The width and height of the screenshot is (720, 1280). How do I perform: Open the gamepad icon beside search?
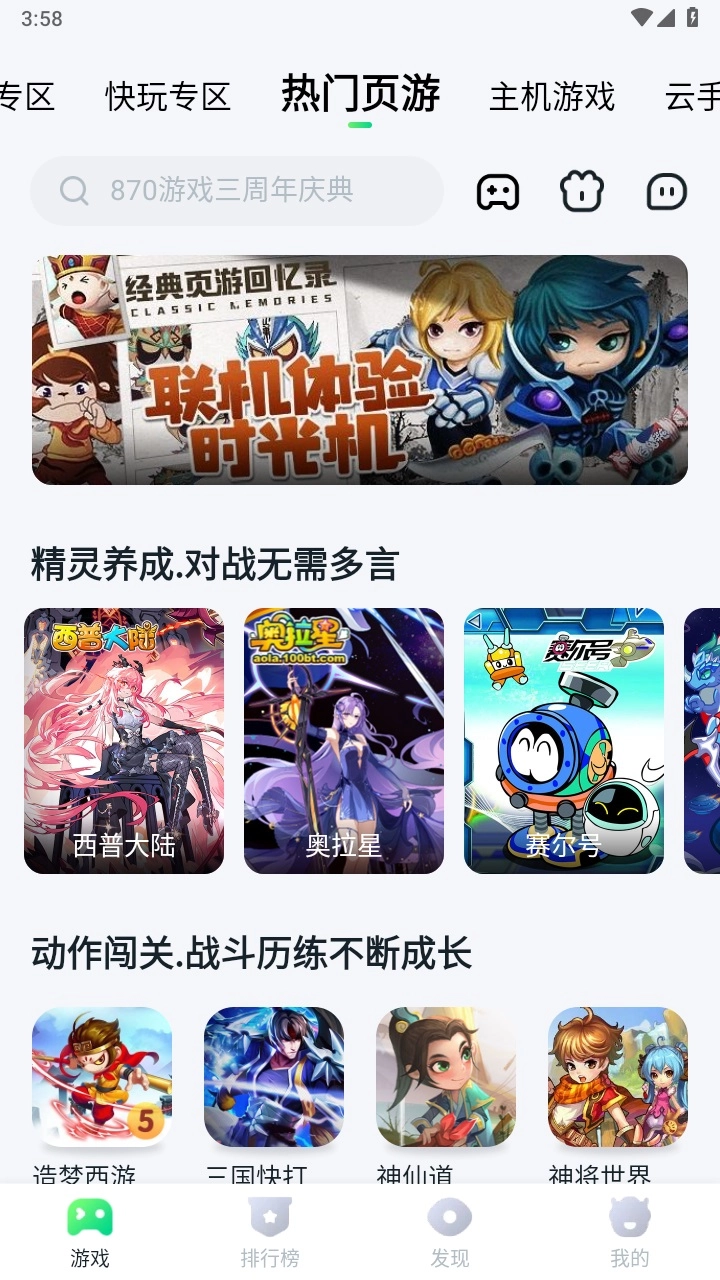[x=497, y=191]
